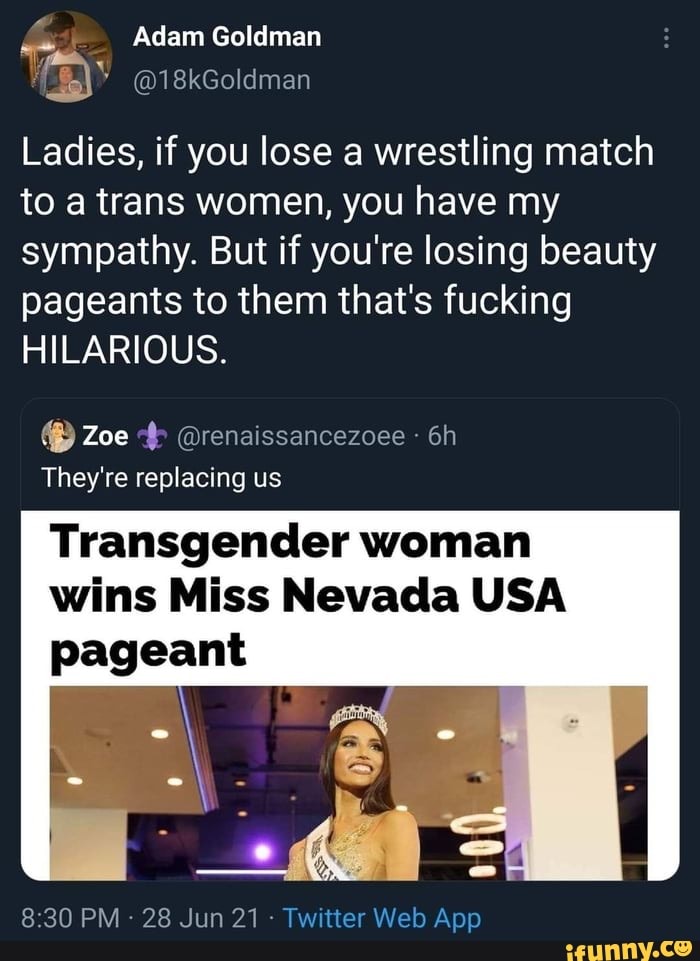View the @18kGoldman profile
The width and height of the screenshot is (700, 961).
[x=221, y=77]
